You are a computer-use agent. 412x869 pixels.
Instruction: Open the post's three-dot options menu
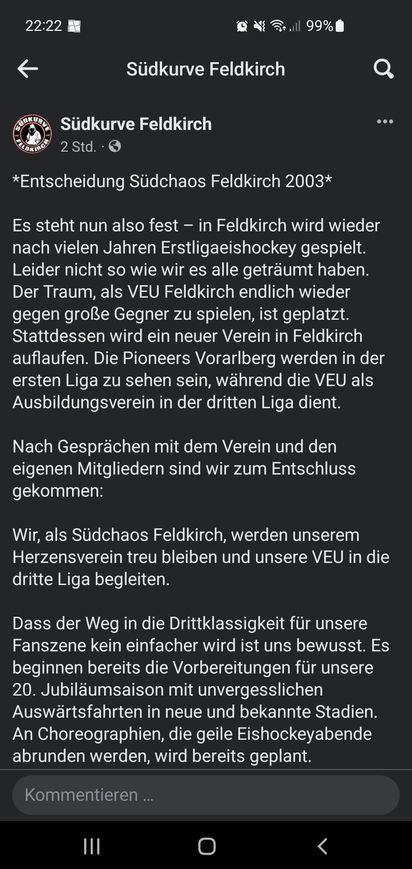(385, 122)
